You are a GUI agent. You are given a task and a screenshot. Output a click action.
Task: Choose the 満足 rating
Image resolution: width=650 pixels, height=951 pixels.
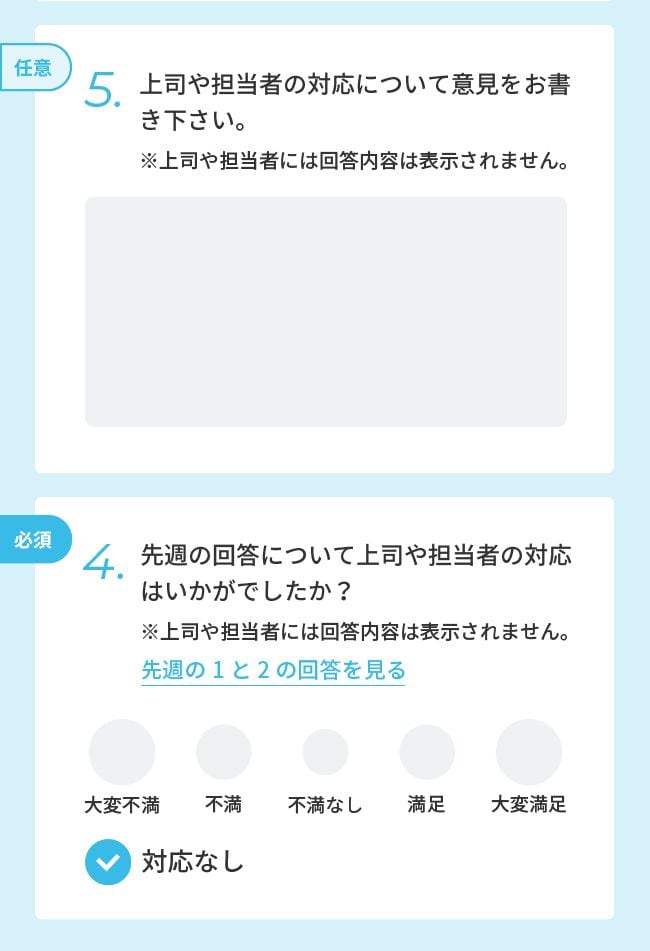click(x=427, y=752)
